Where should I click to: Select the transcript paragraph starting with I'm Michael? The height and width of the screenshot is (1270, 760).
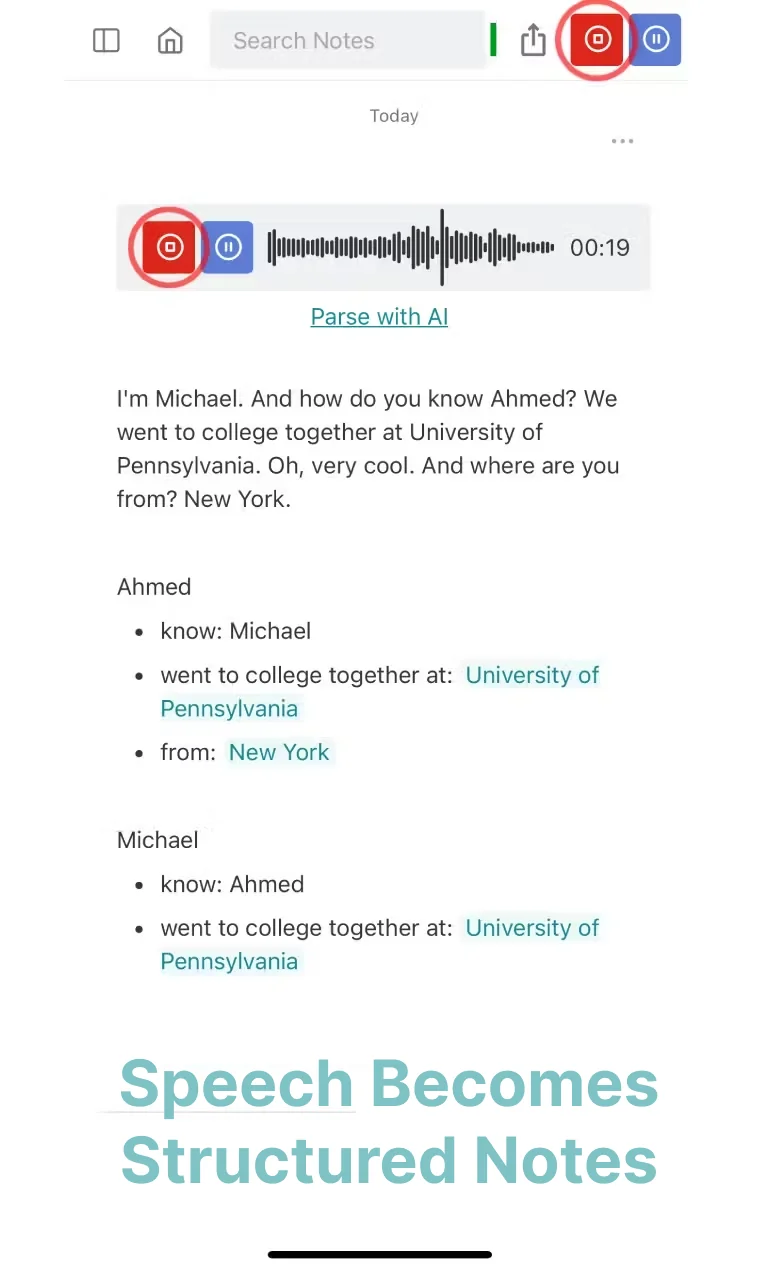click(x=368, y=448)
